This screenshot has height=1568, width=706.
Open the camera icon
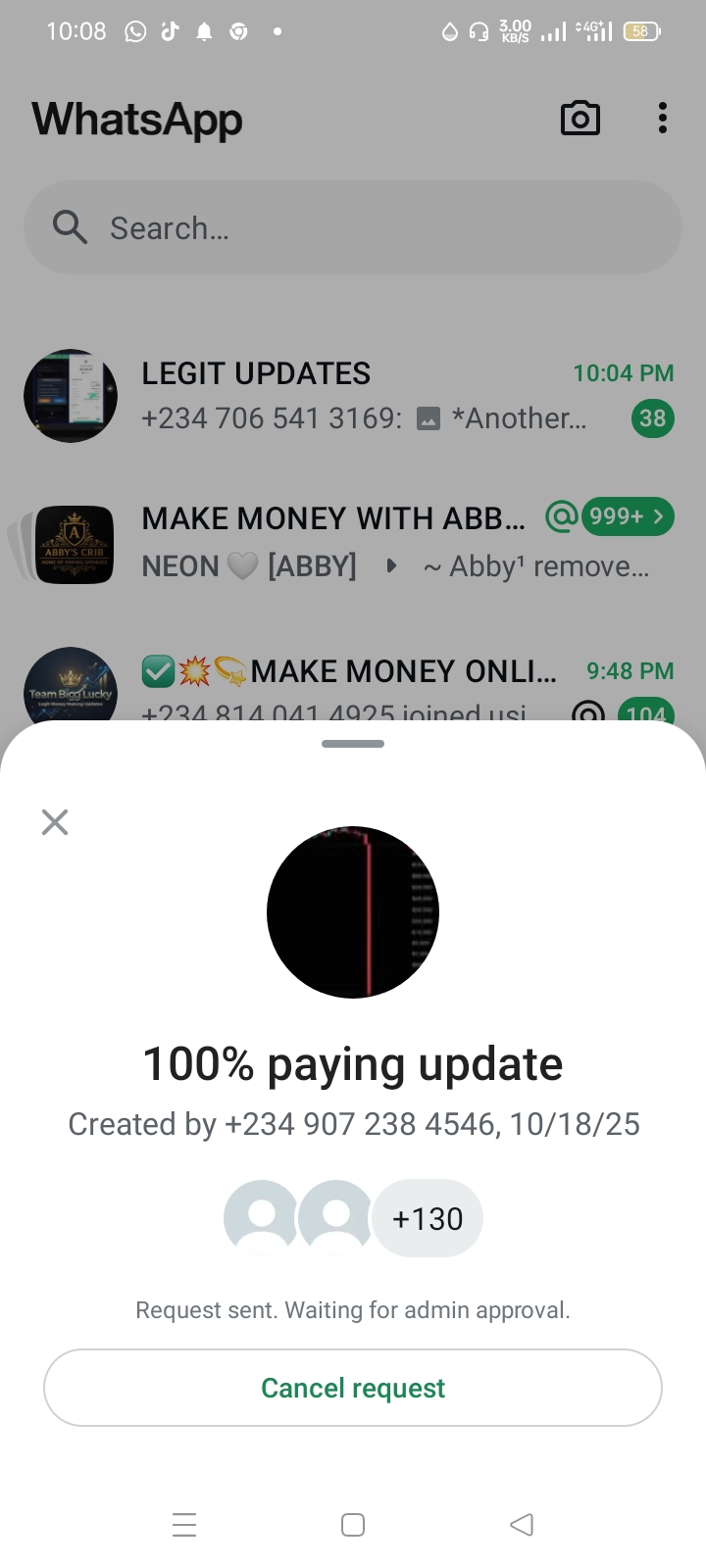tap(580, 119)
